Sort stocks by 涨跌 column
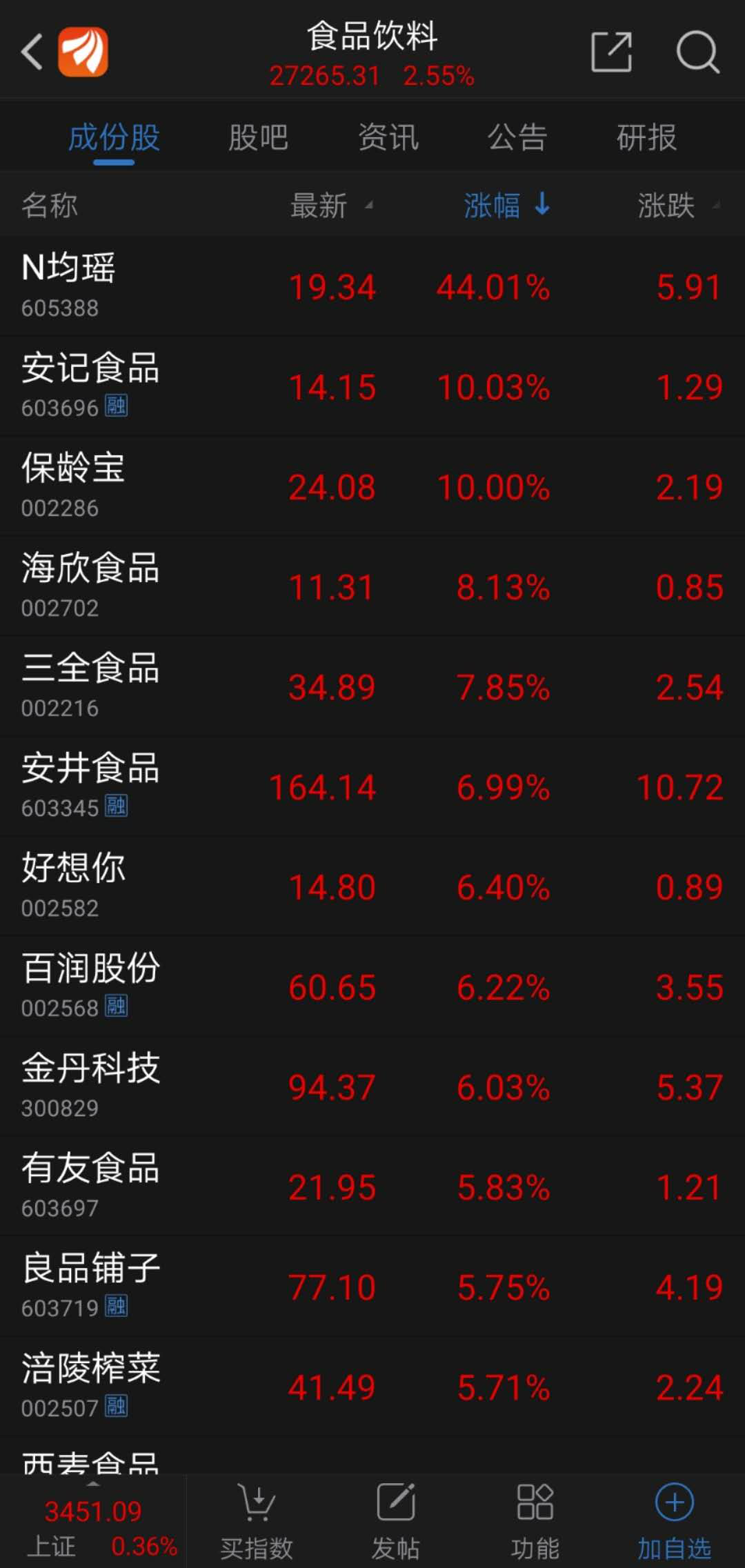Viewport: 745px width, 1568px height. (x=679, y=206)
